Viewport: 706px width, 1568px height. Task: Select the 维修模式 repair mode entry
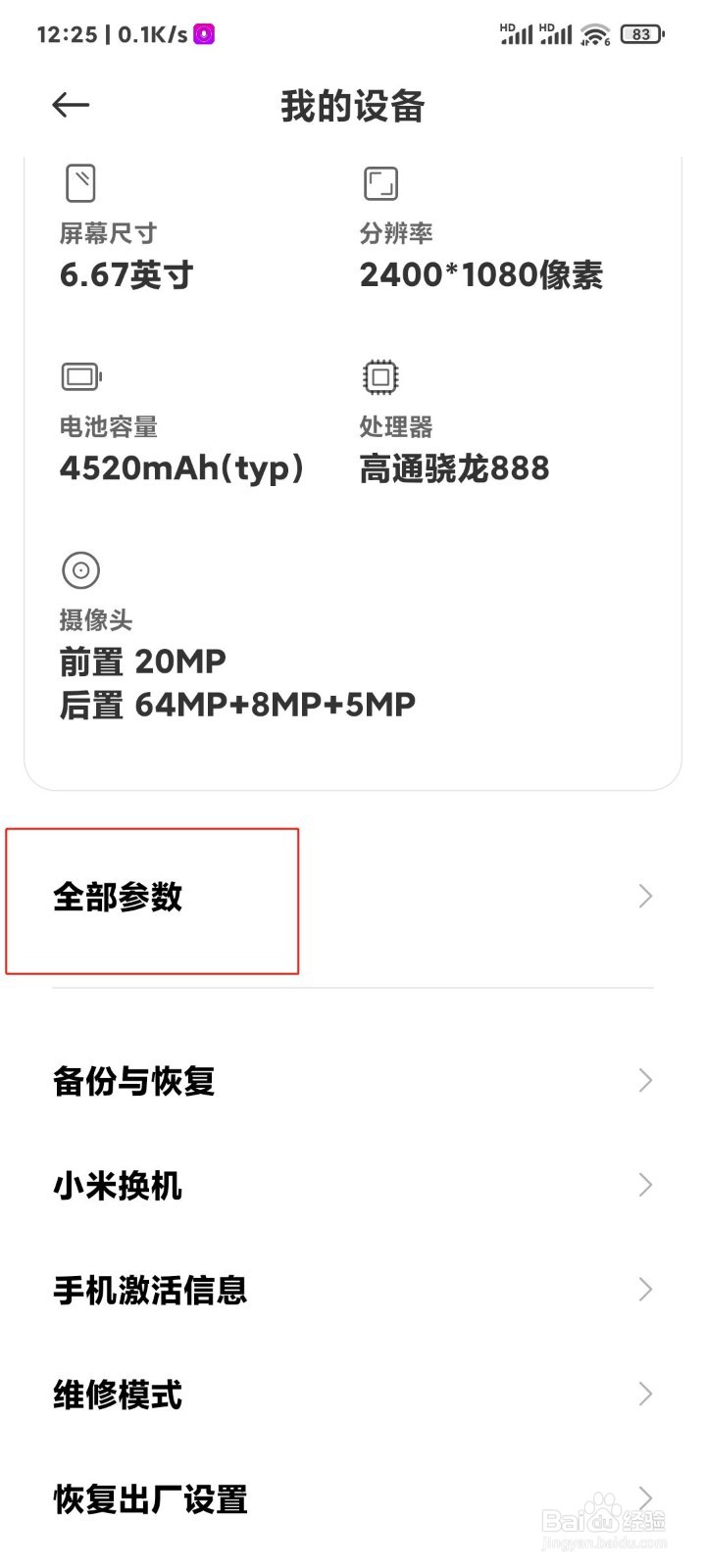click(x=117, y=1393)
